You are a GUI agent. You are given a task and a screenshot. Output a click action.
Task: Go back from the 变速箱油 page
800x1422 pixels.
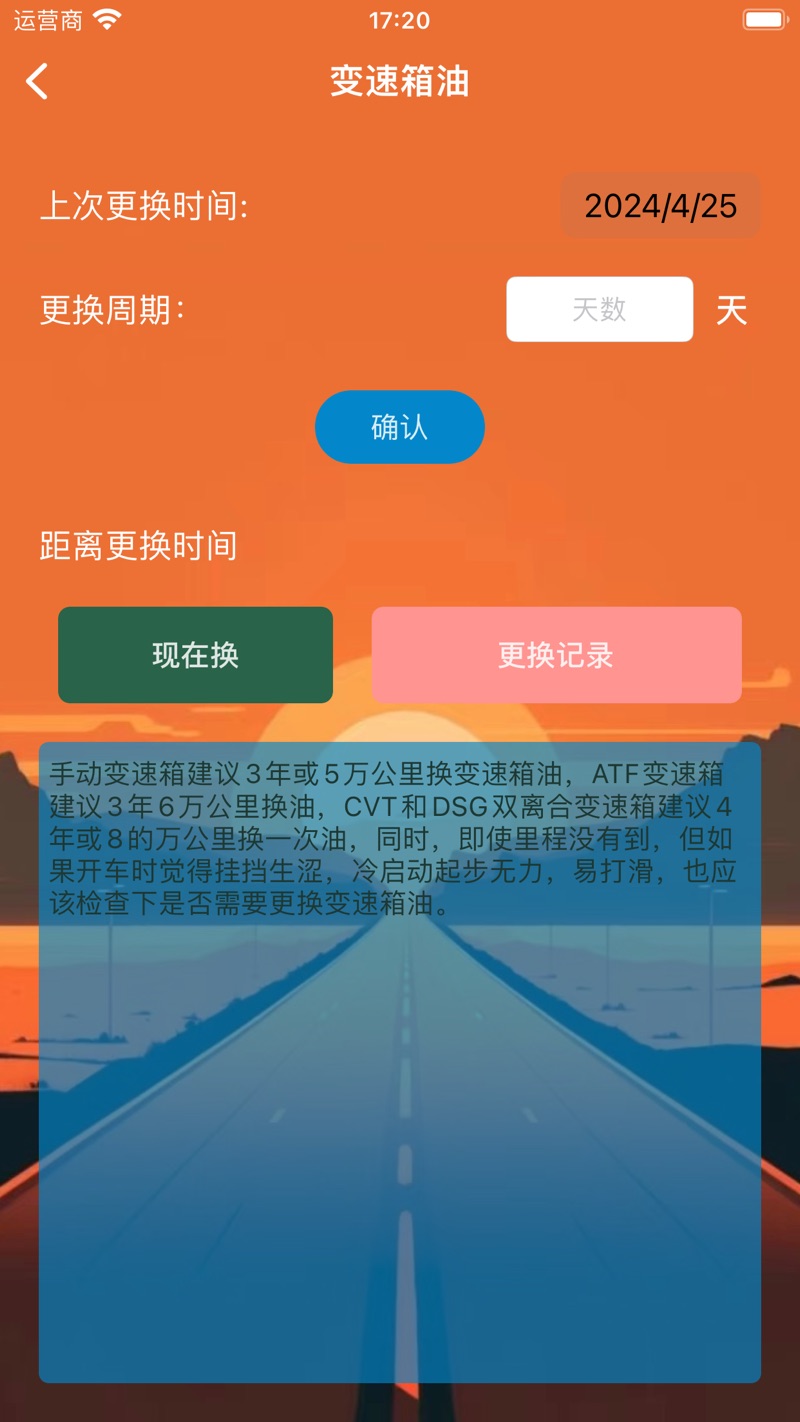[37, 81]
